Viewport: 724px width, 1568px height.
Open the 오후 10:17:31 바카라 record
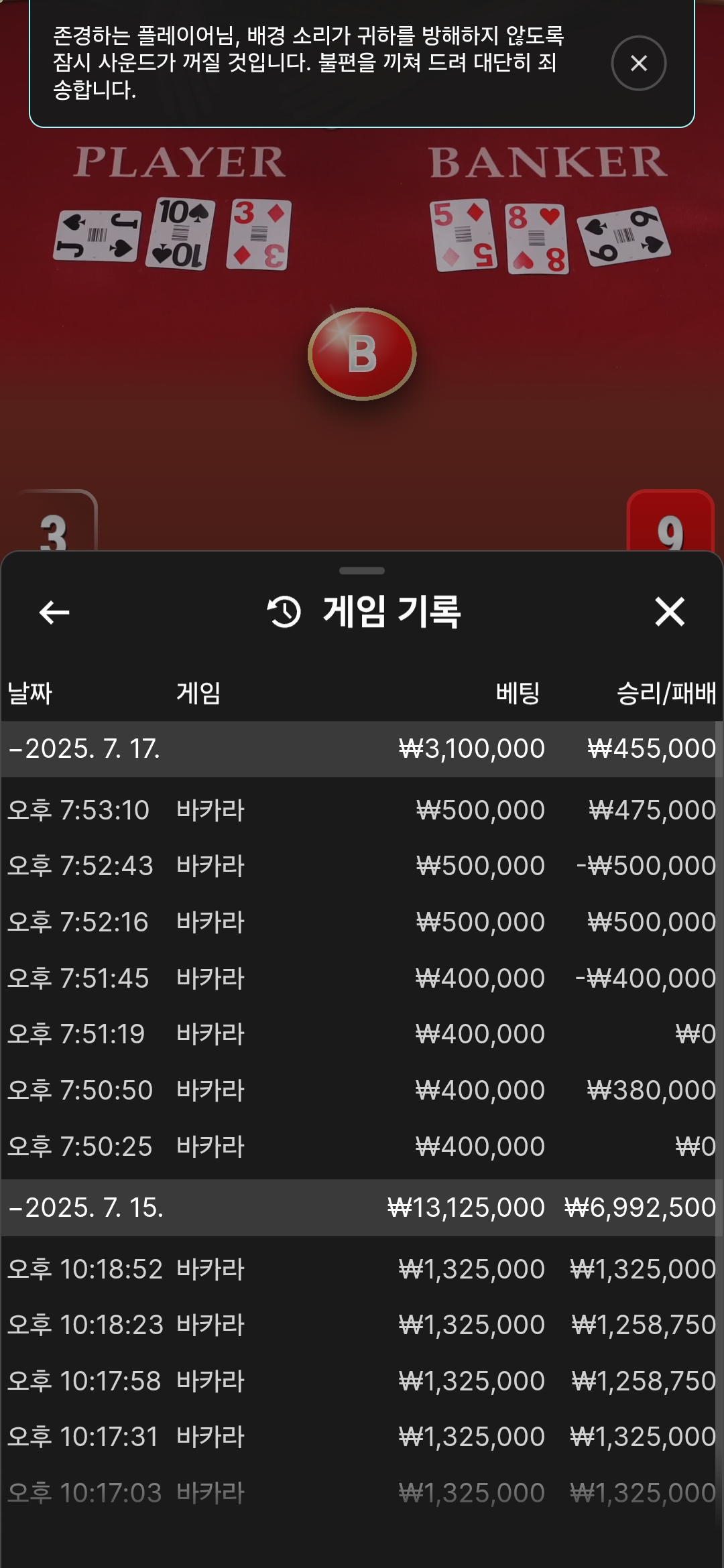point(362,1437)
